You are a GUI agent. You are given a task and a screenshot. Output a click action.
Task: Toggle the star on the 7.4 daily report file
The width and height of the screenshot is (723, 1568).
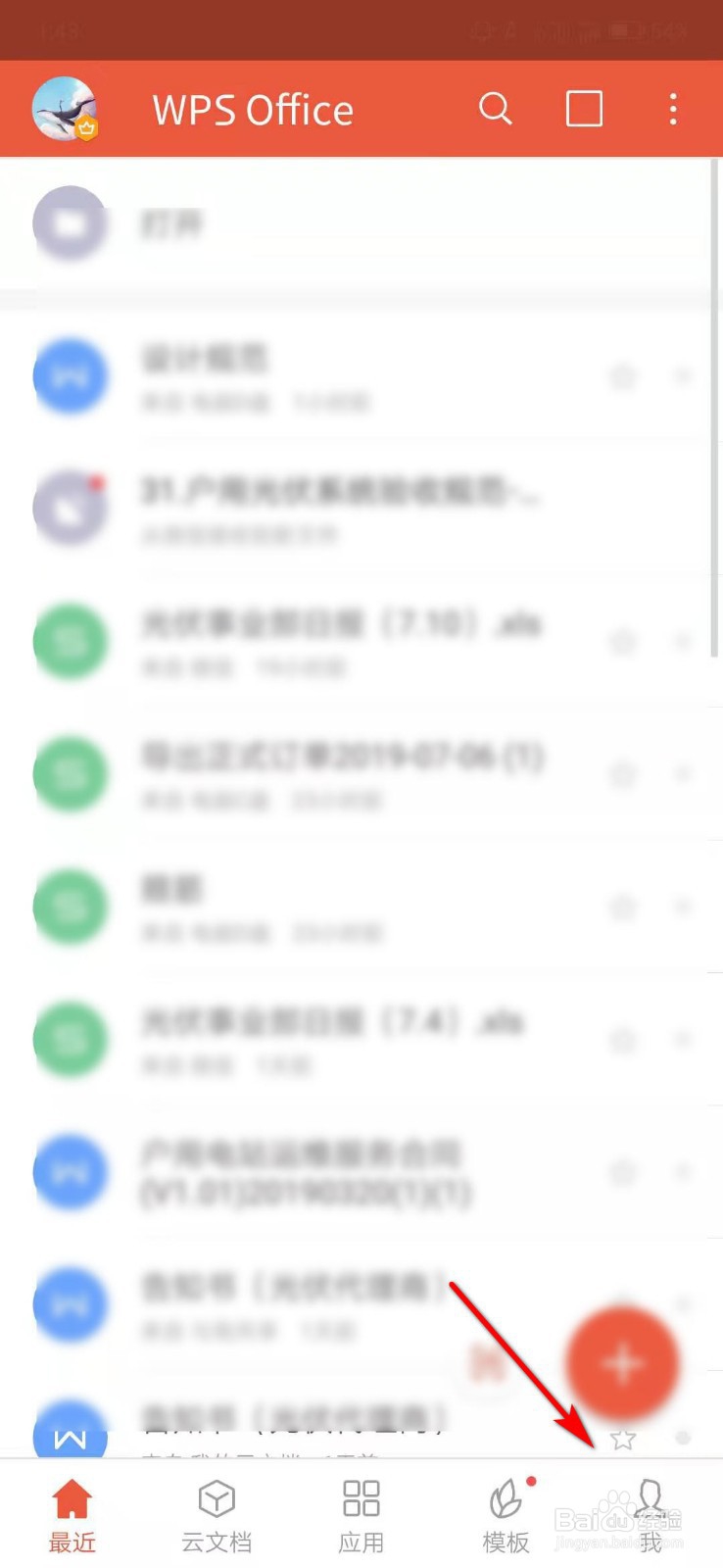coord(623,1041)
